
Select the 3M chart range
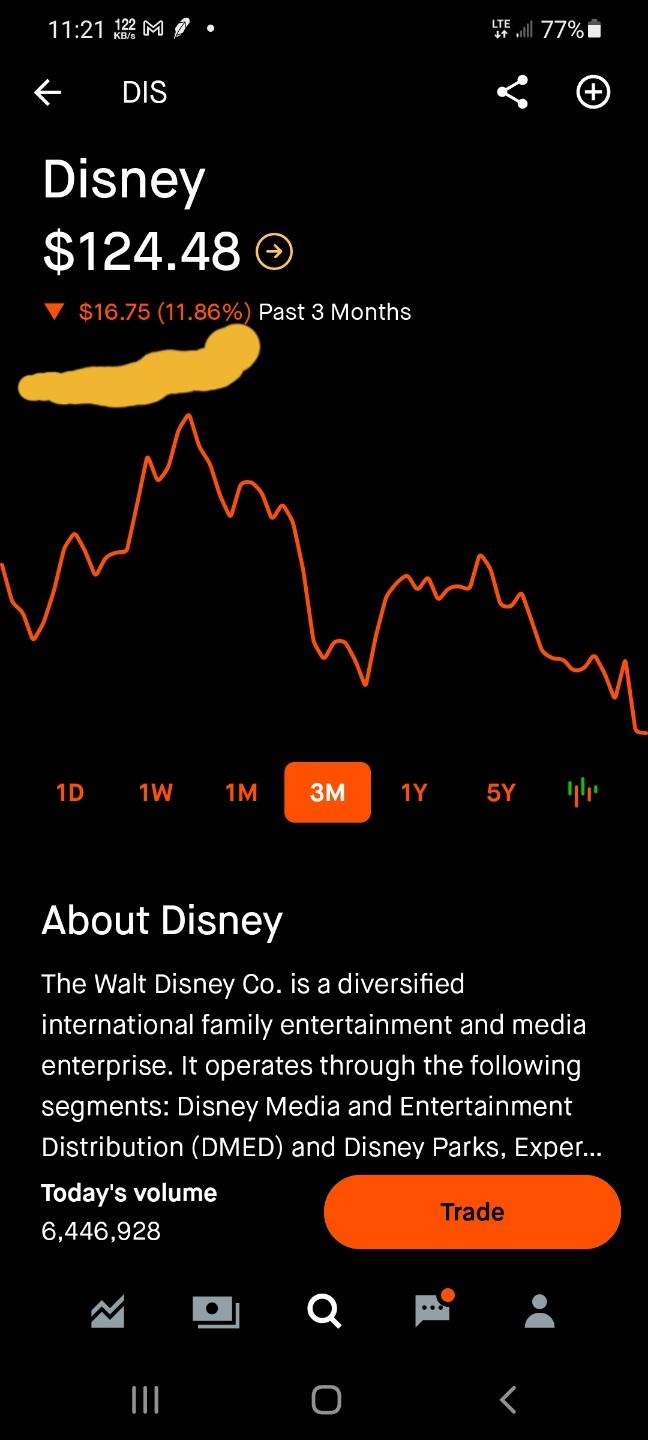tap(327, 792)
